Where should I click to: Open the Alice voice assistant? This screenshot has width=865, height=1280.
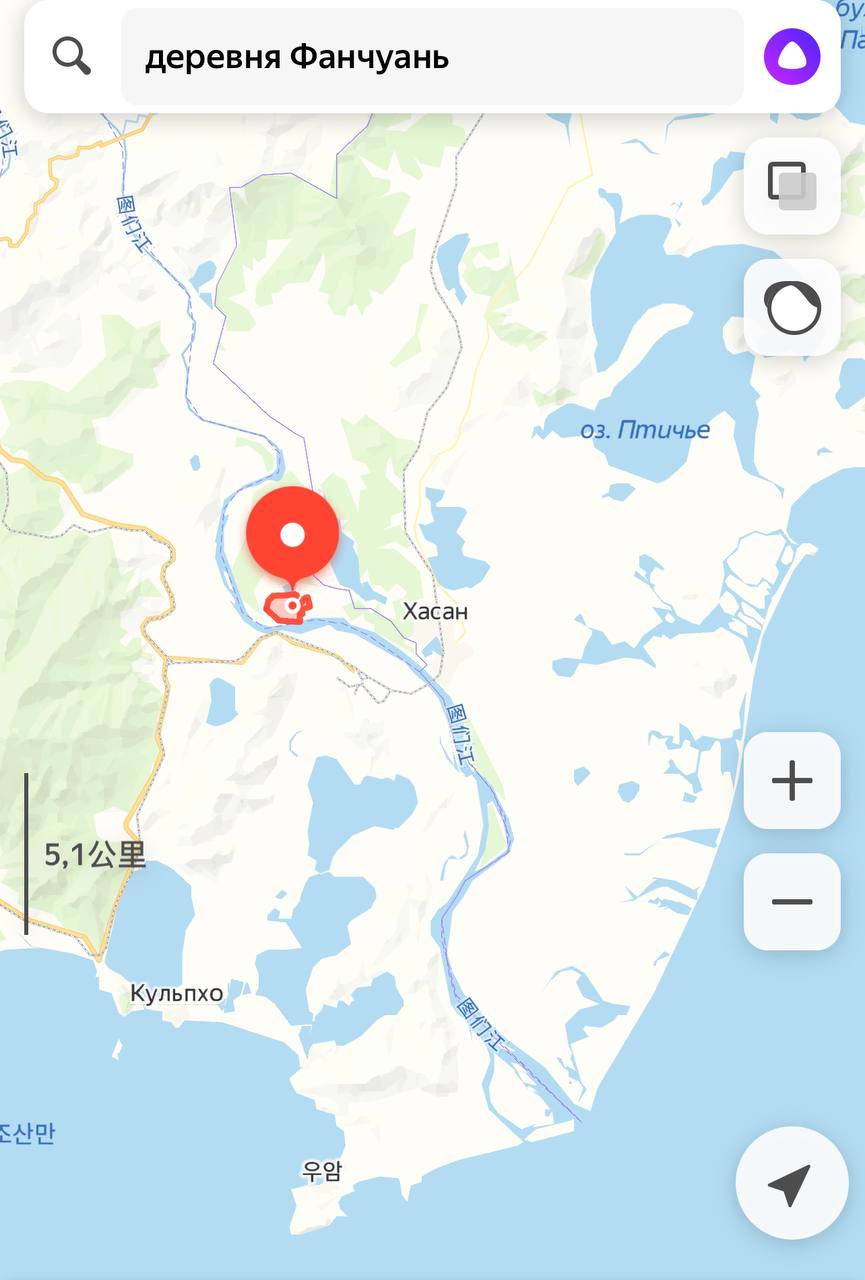tap(792, 57)
